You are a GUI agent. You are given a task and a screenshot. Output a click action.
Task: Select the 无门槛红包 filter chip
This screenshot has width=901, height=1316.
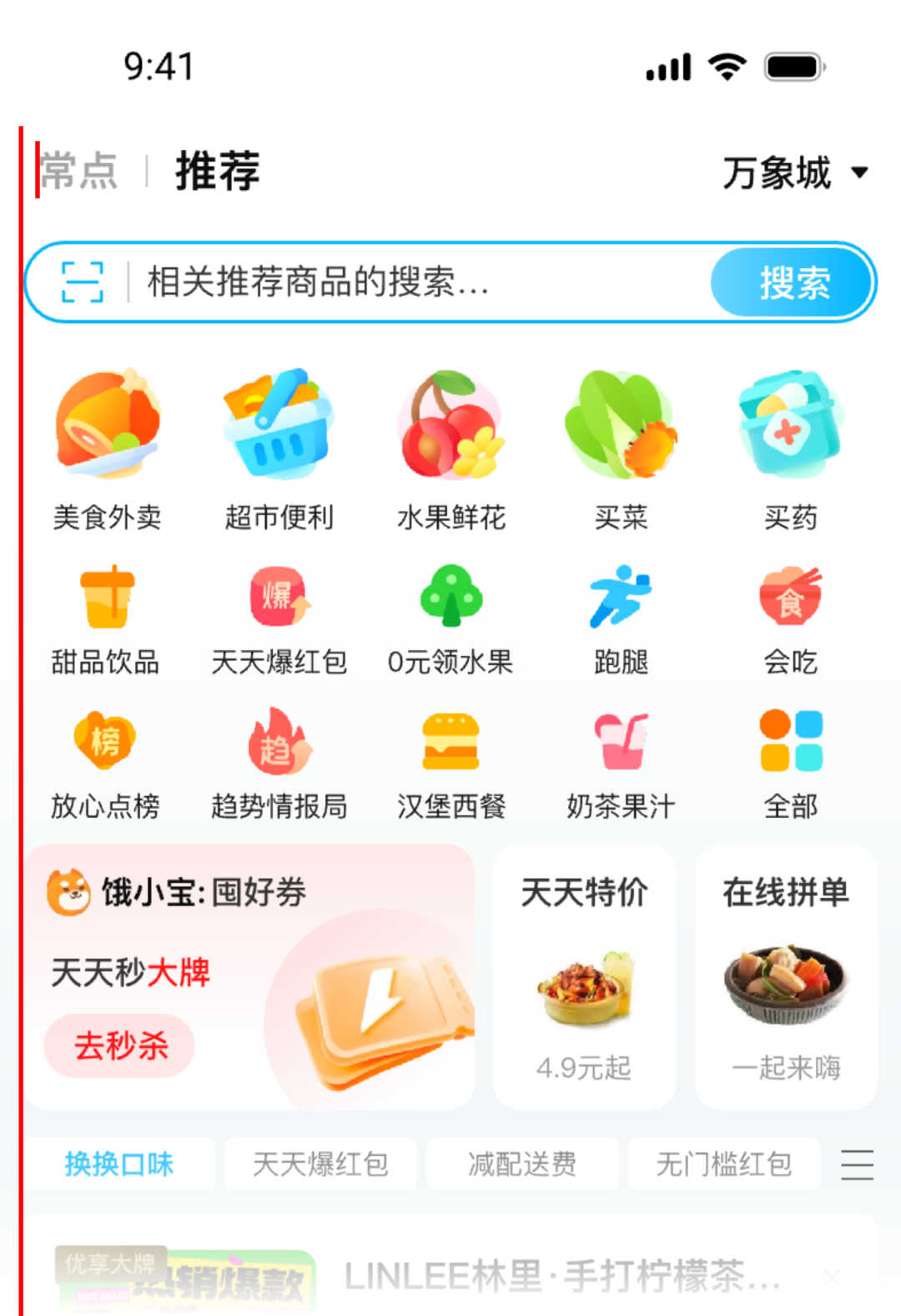tap(723, 1163)
